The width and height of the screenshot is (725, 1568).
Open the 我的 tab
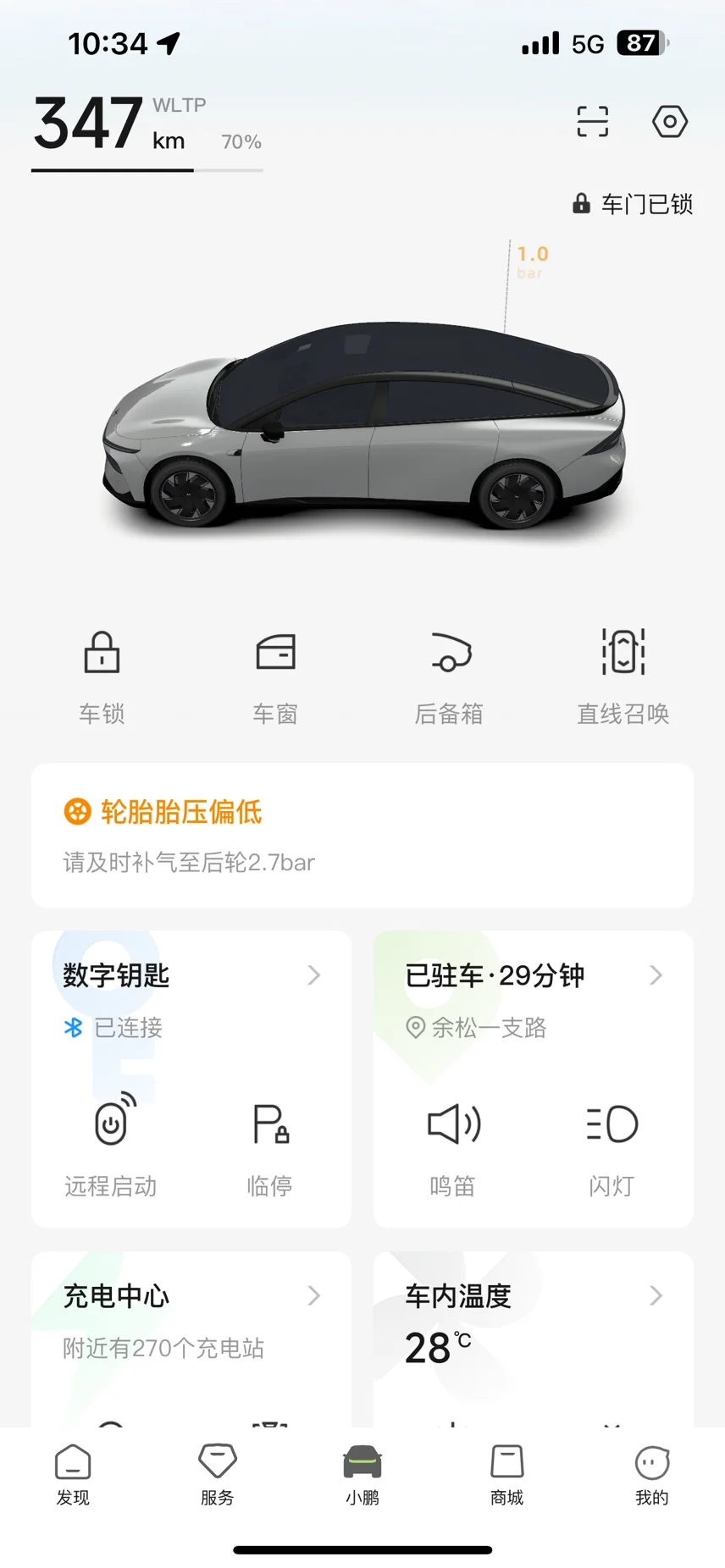click(x=652, y=1475)
